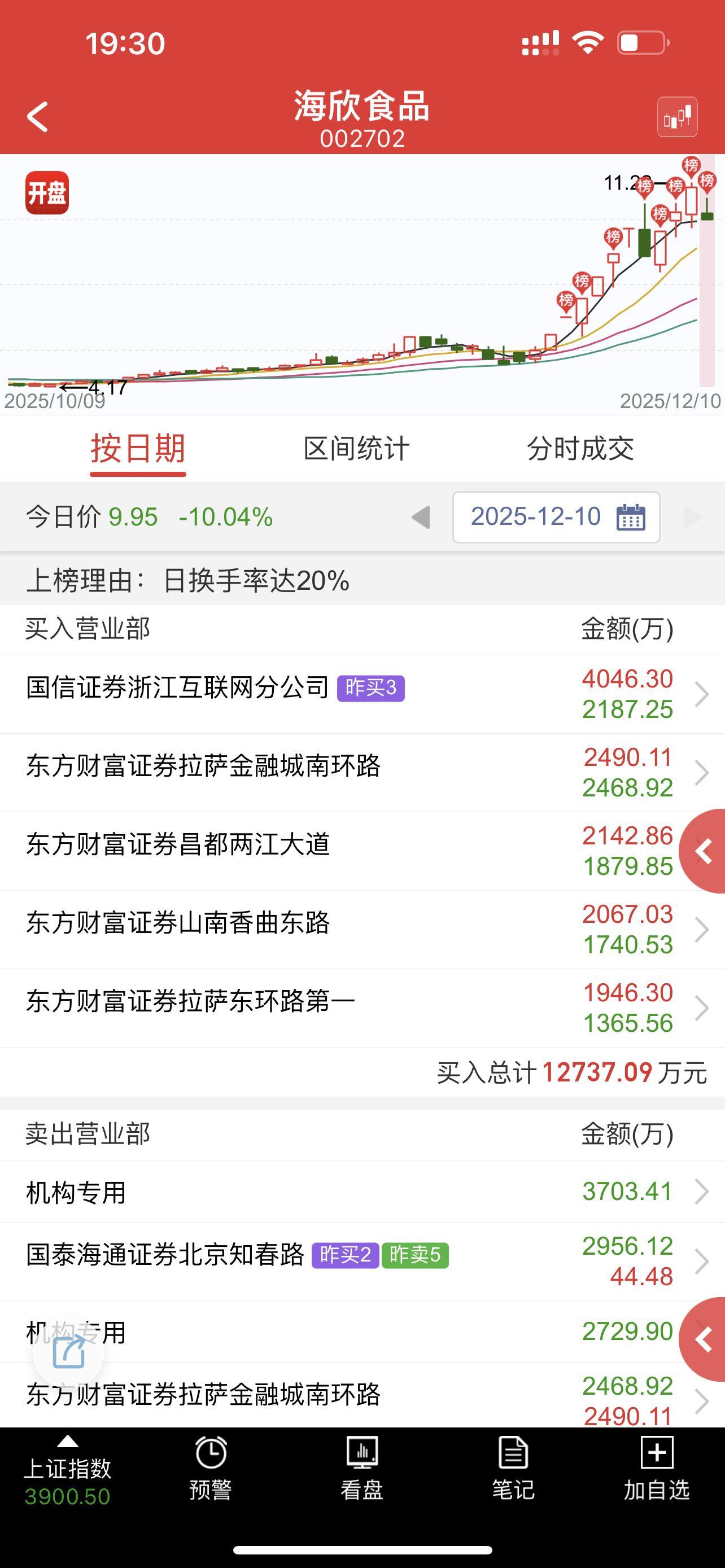The image size is (725, 1568).
Task: Open the candlestick chart icon top right
Action: click(678, 116)
